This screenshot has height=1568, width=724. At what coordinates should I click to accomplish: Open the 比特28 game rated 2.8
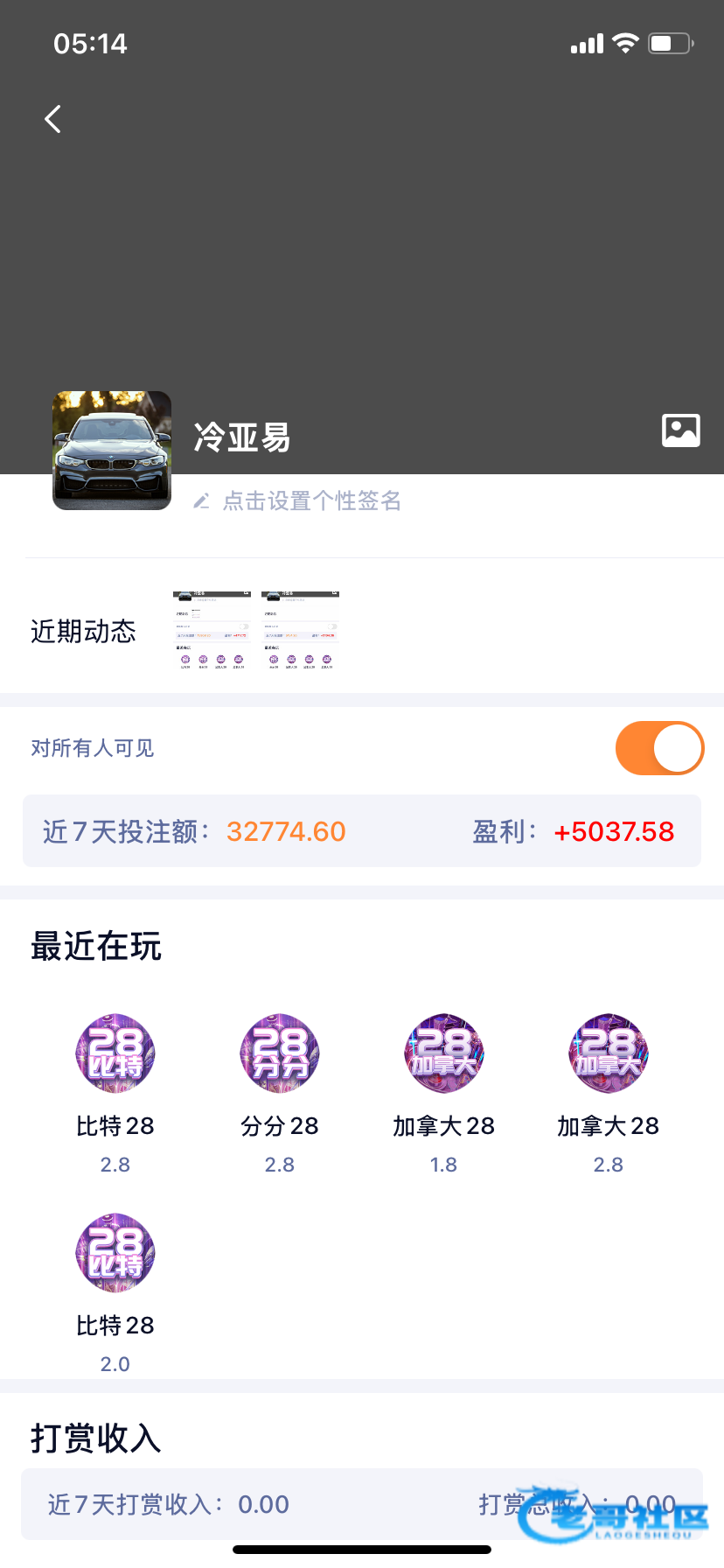[x=115, y=1053]
